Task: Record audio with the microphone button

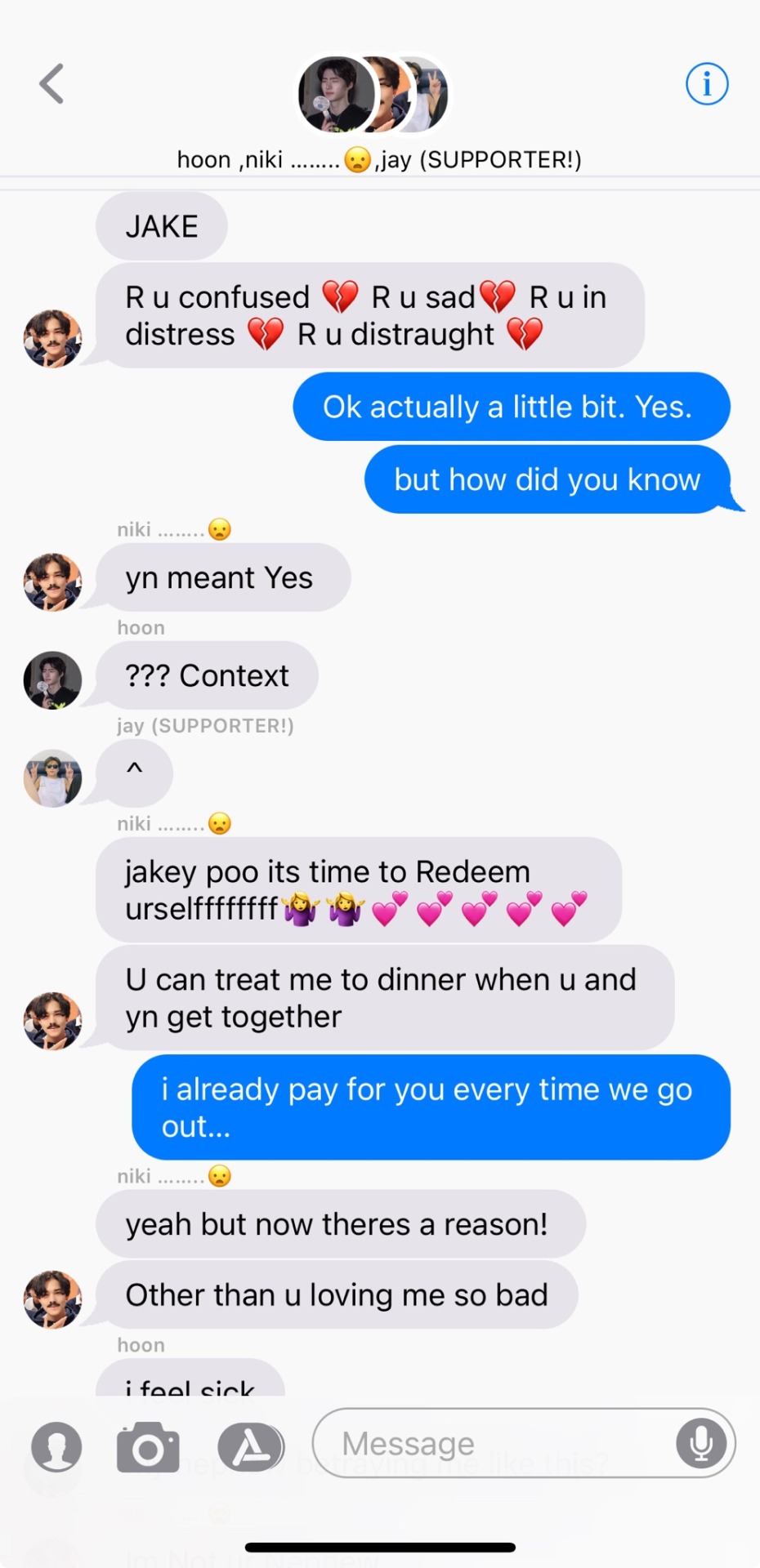Action: coord(700,1443)
